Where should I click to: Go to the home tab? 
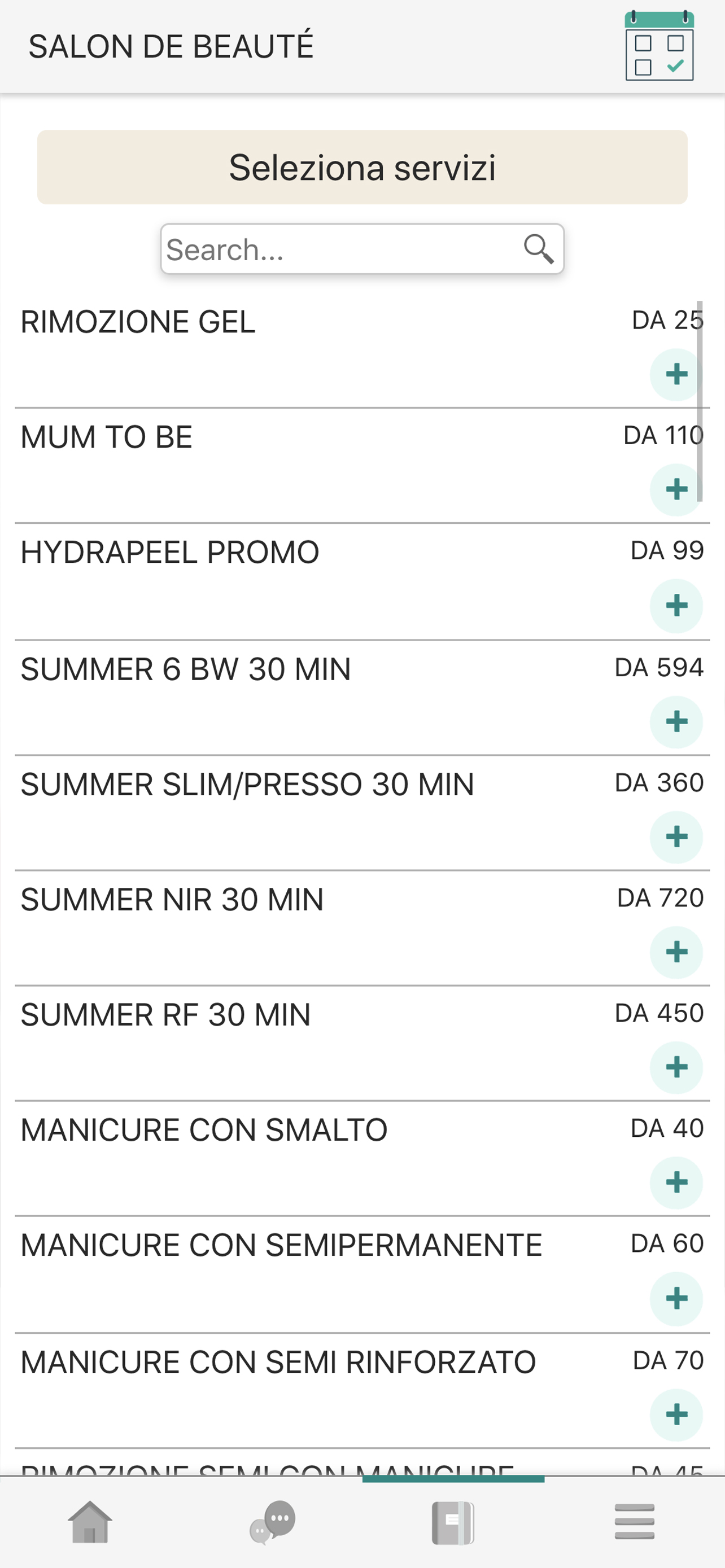tap(91, 1522)
